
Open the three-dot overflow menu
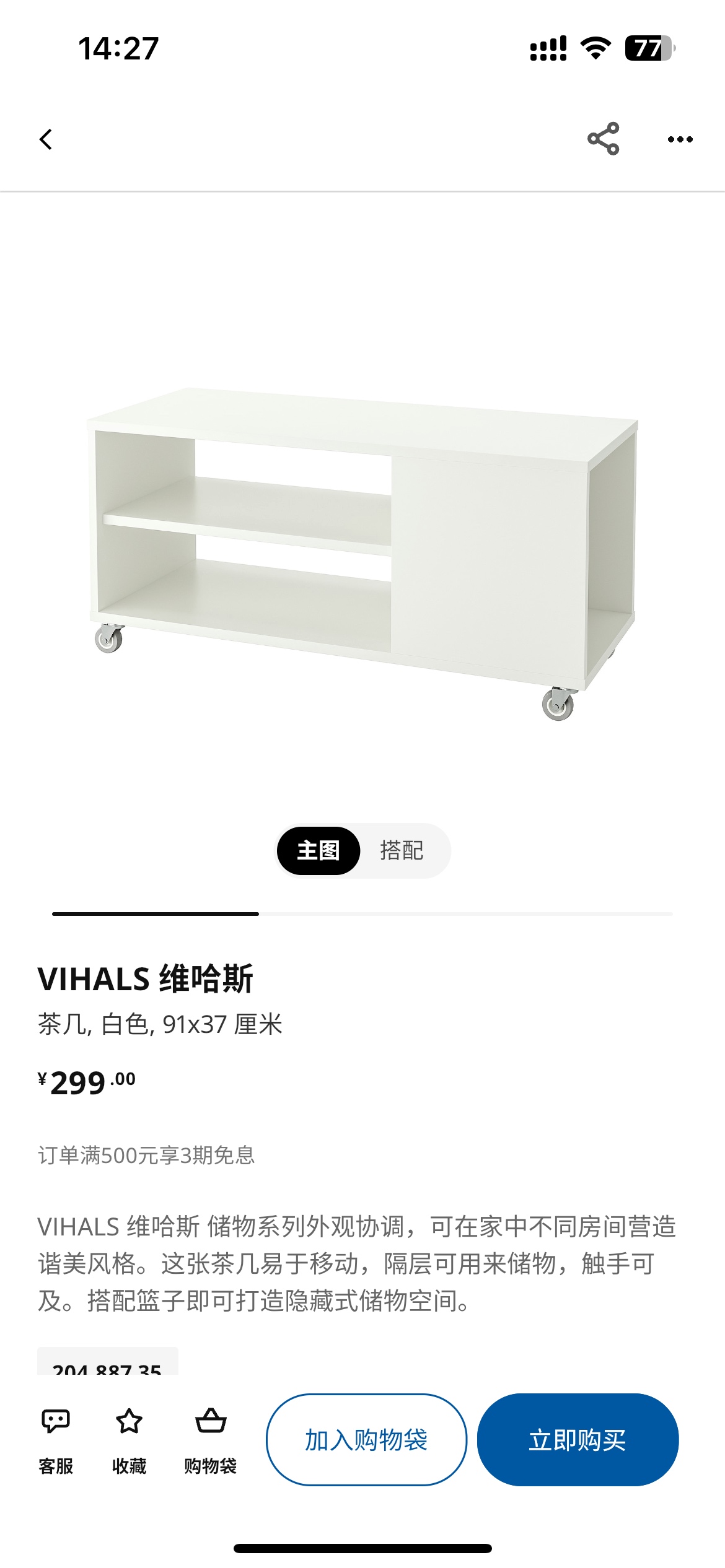[x=680, y=139]
